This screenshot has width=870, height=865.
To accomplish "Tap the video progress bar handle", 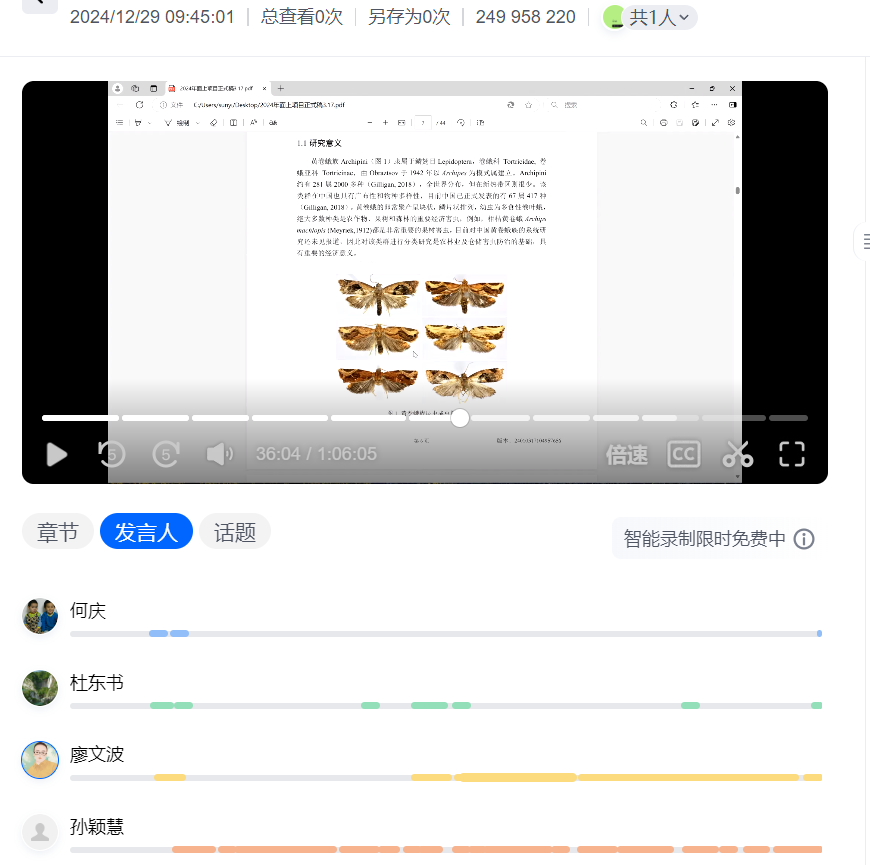I will point(460,418).
